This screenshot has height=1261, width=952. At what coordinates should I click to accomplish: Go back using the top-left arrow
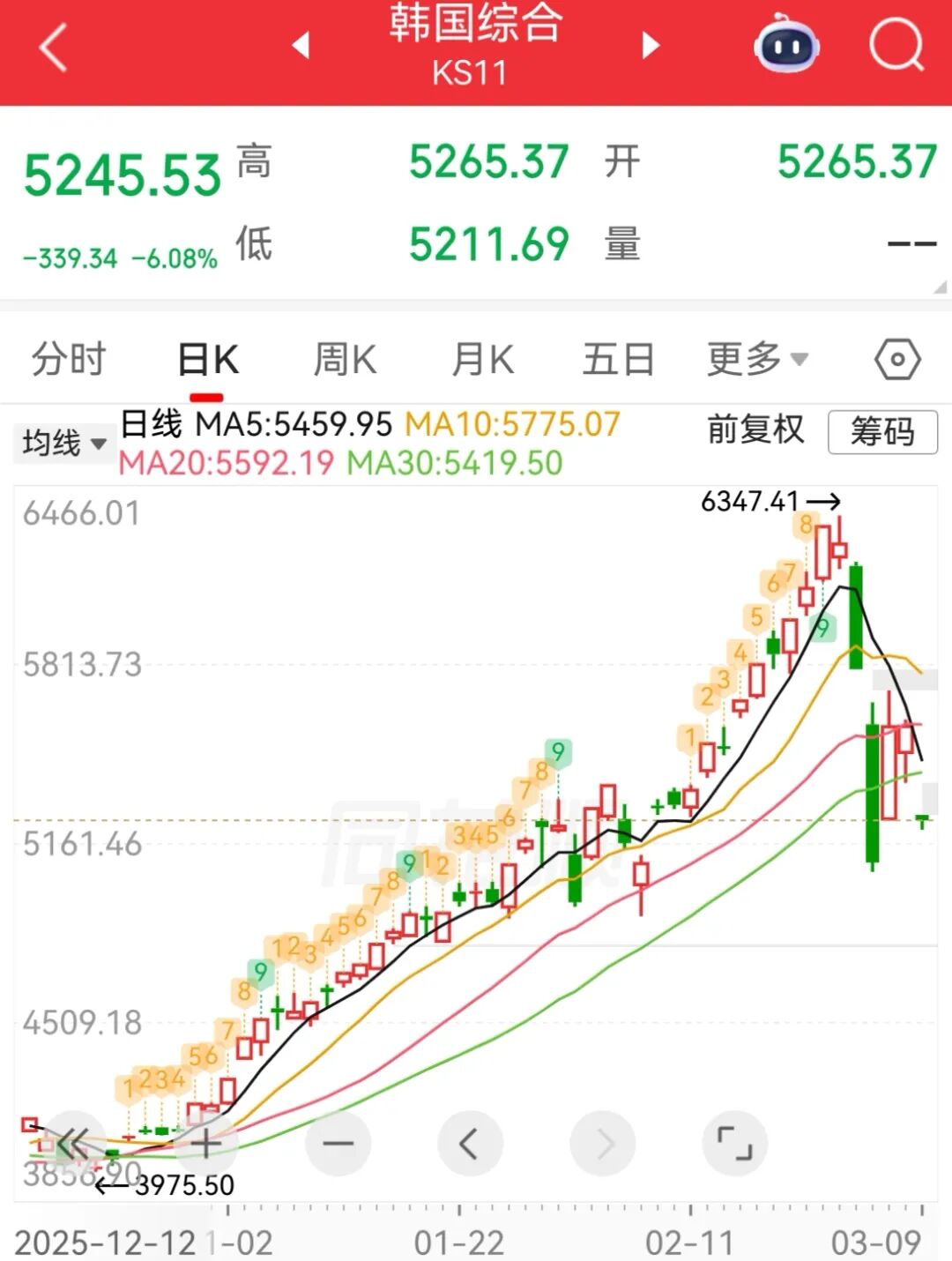point(53,48)
